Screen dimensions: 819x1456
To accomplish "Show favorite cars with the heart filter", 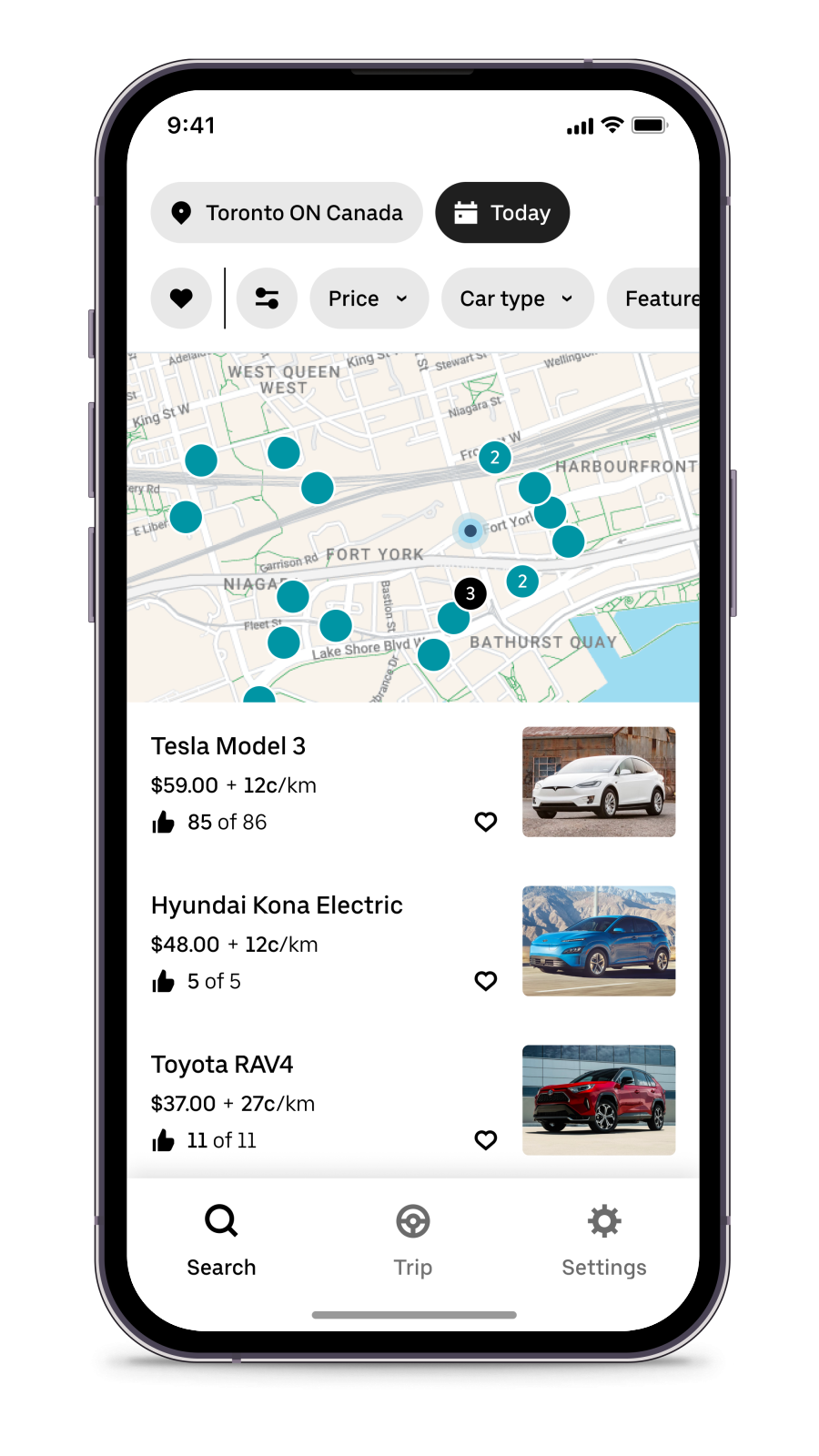I will [181, 298].
